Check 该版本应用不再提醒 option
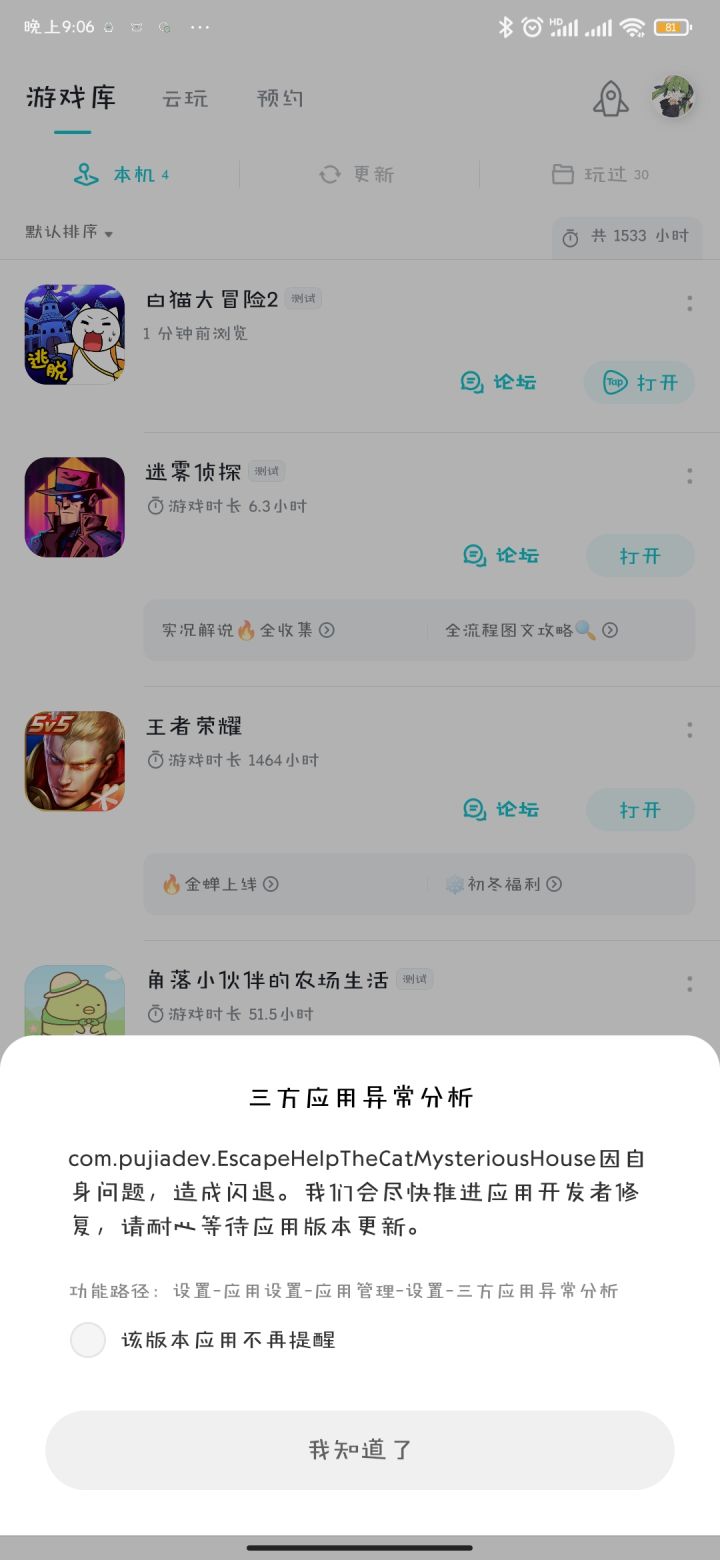 [88, 1340]
